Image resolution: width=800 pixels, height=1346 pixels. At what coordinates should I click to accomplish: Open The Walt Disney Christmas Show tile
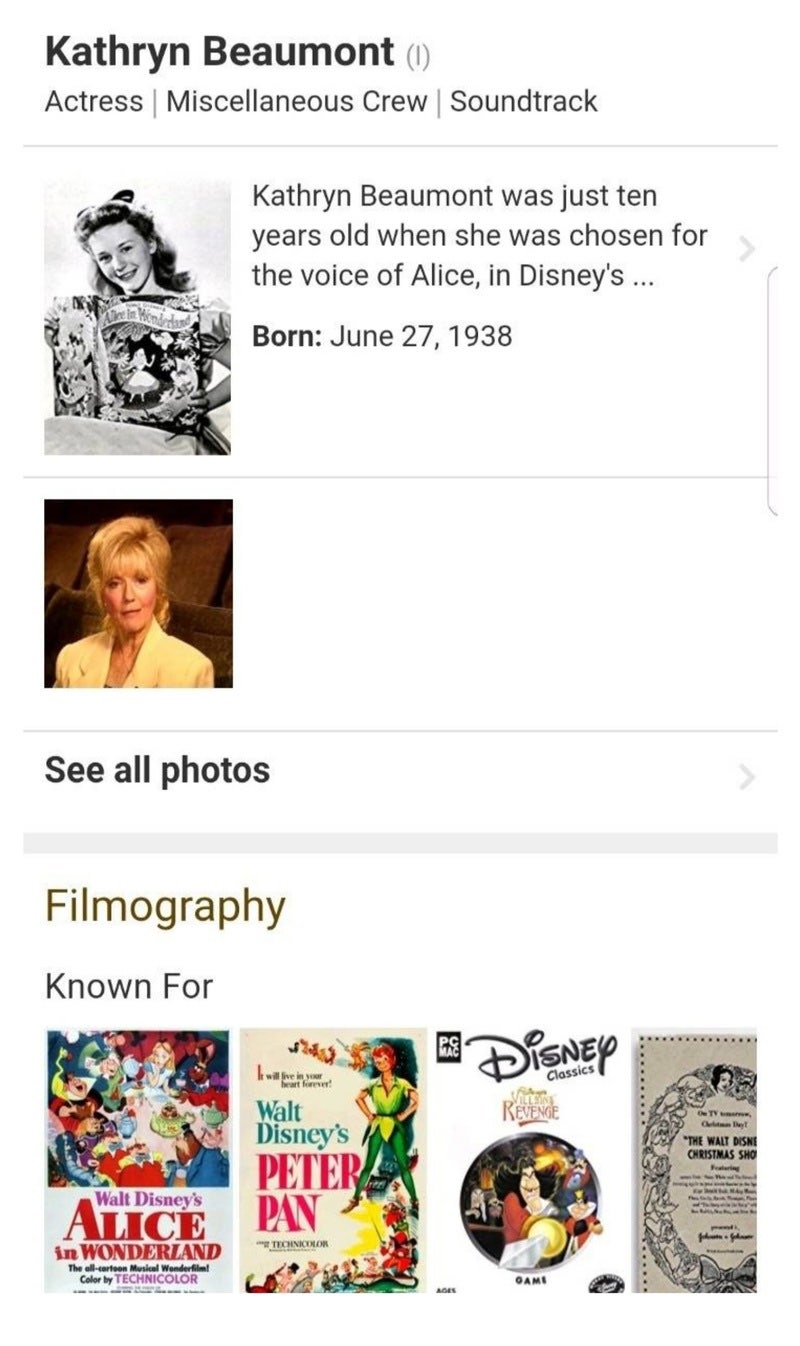pyautogui.click(x=694, y=1160)
